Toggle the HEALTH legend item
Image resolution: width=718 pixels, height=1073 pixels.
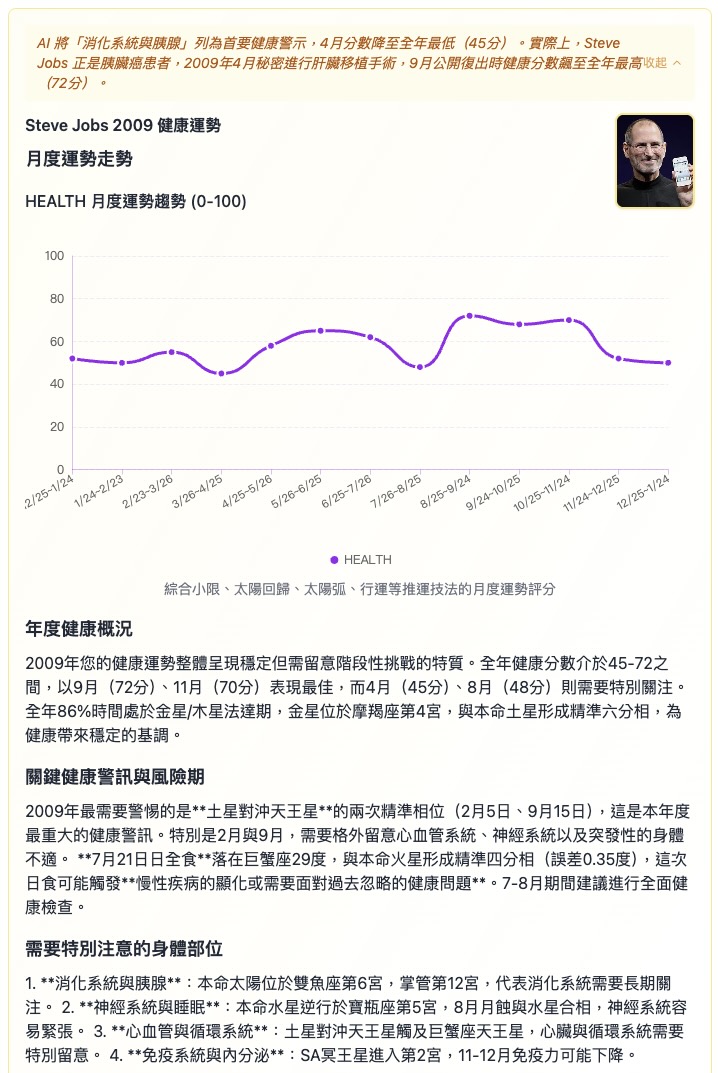360,559
